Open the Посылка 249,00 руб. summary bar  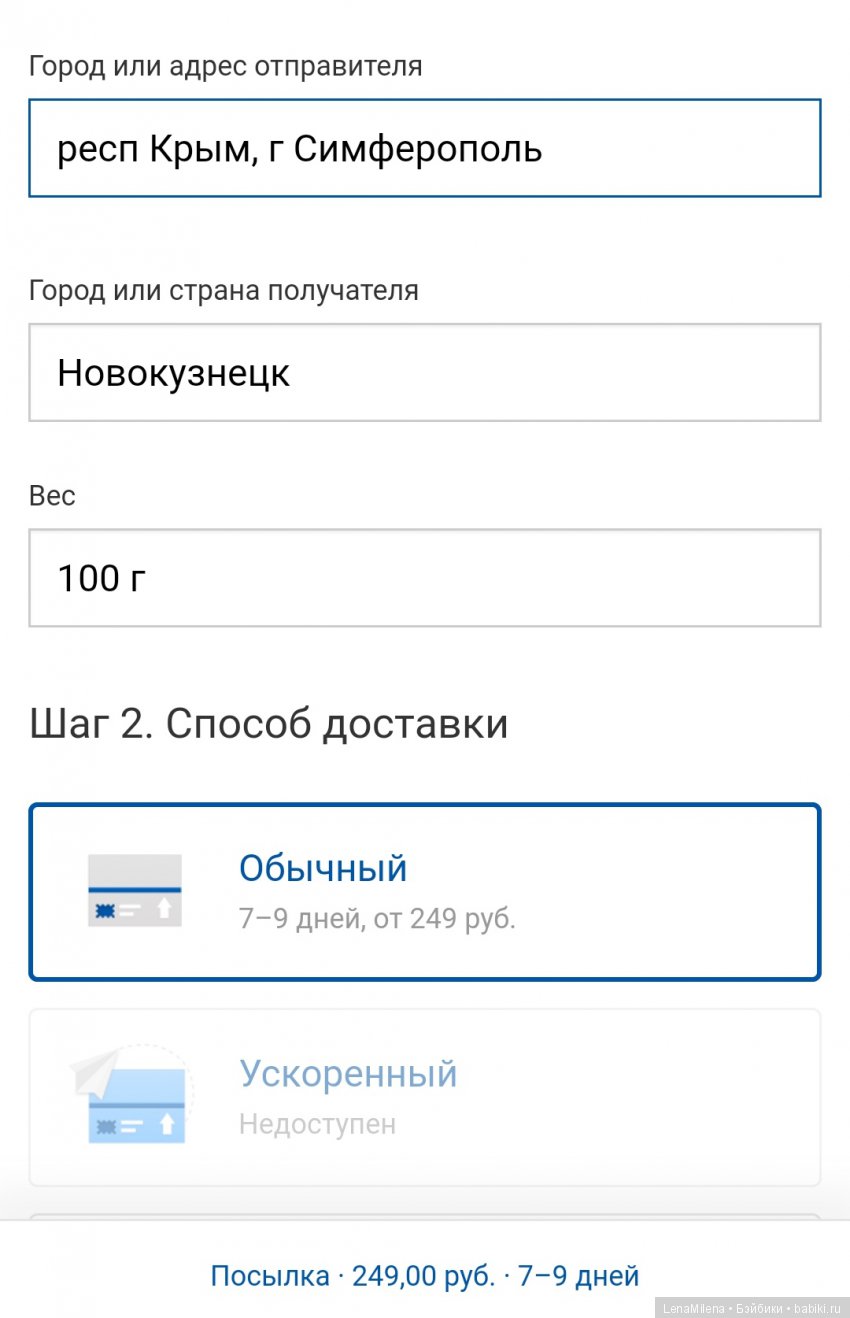(x=424, y=1276)
